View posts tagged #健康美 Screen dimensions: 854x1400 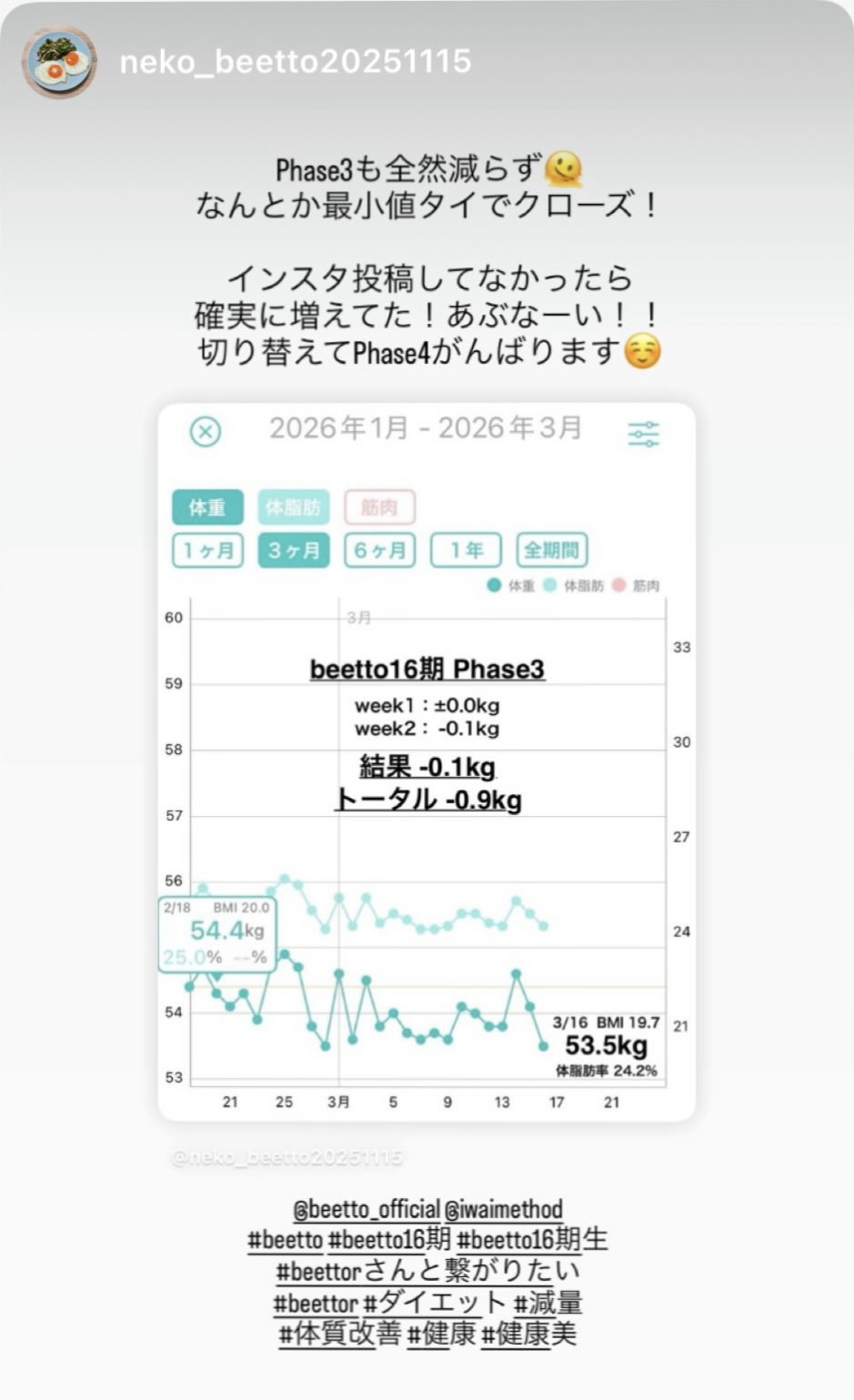[x=528, y=1335]
